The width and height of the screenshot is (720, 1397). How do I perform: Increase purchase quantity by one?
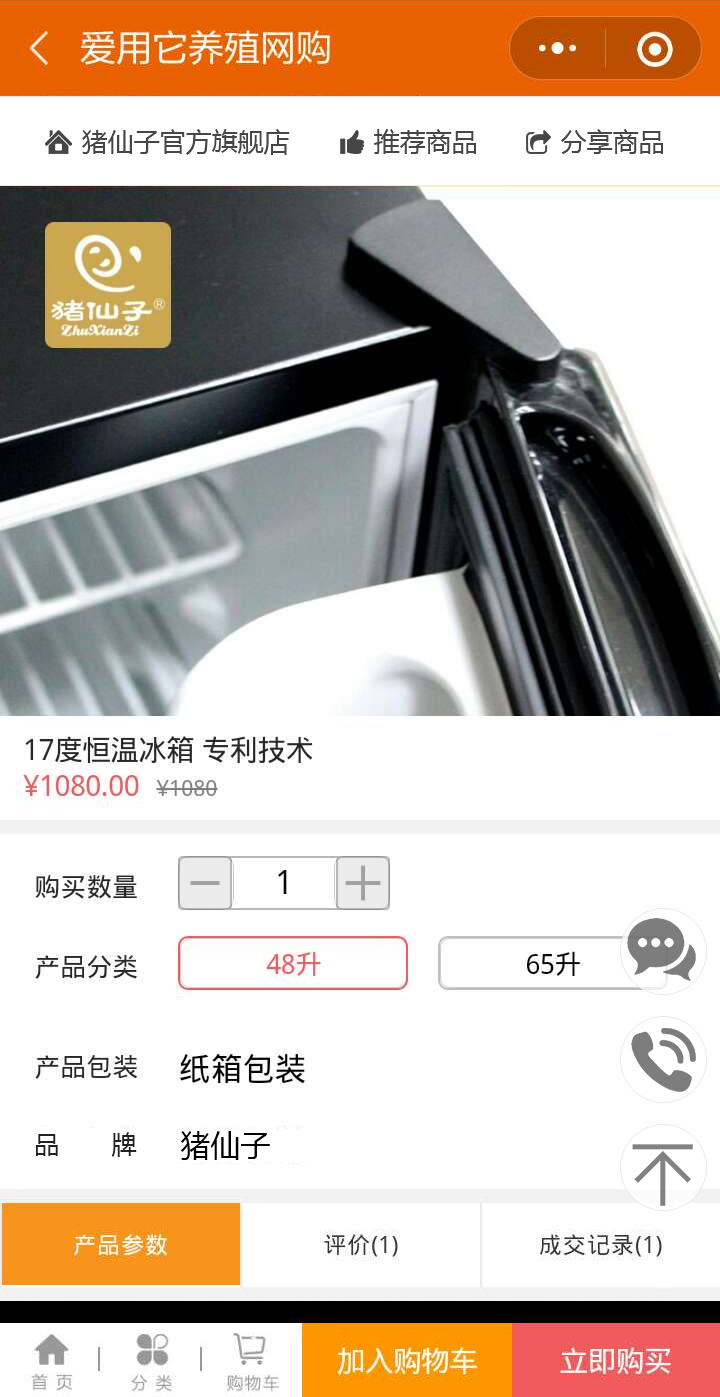(362, 883)
